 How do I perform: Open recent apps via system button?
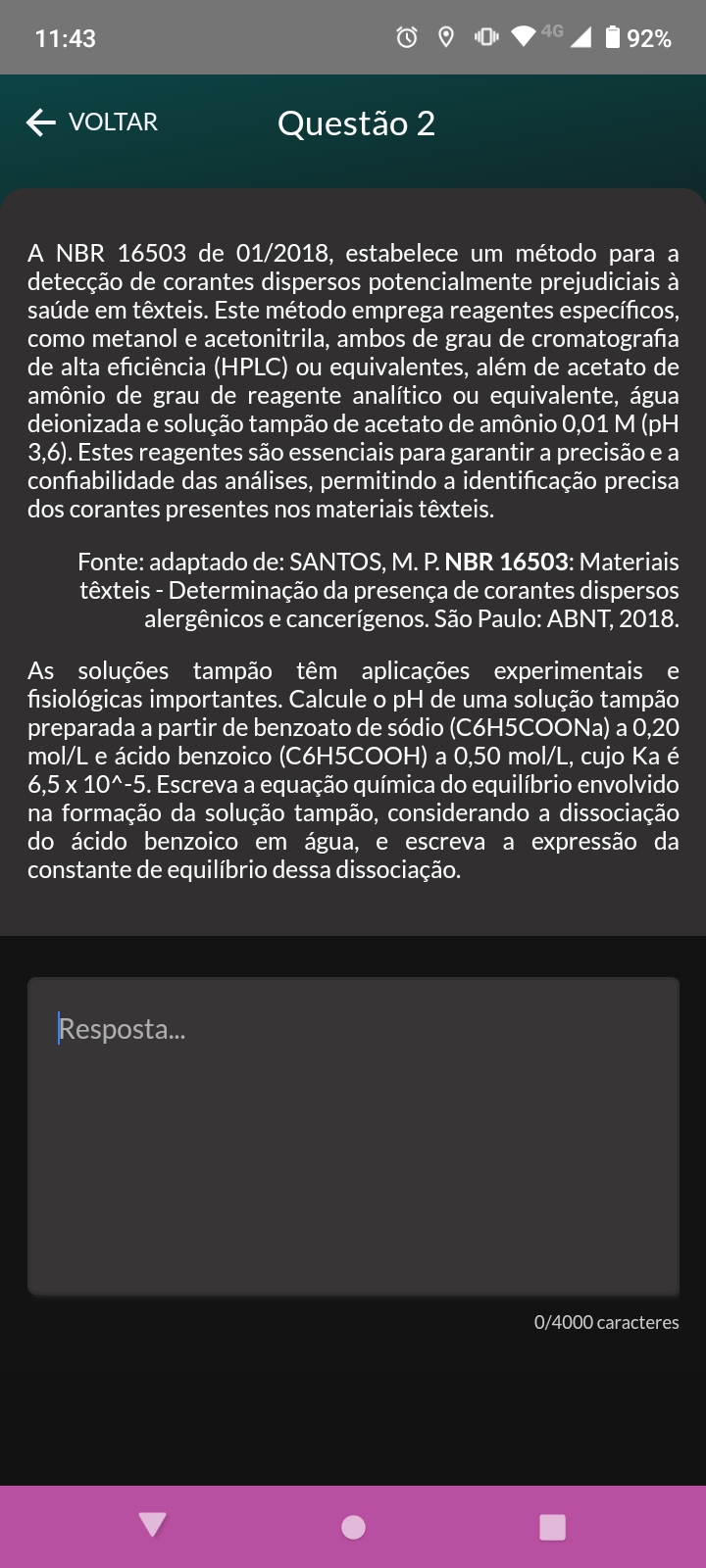pos(552,1527)
